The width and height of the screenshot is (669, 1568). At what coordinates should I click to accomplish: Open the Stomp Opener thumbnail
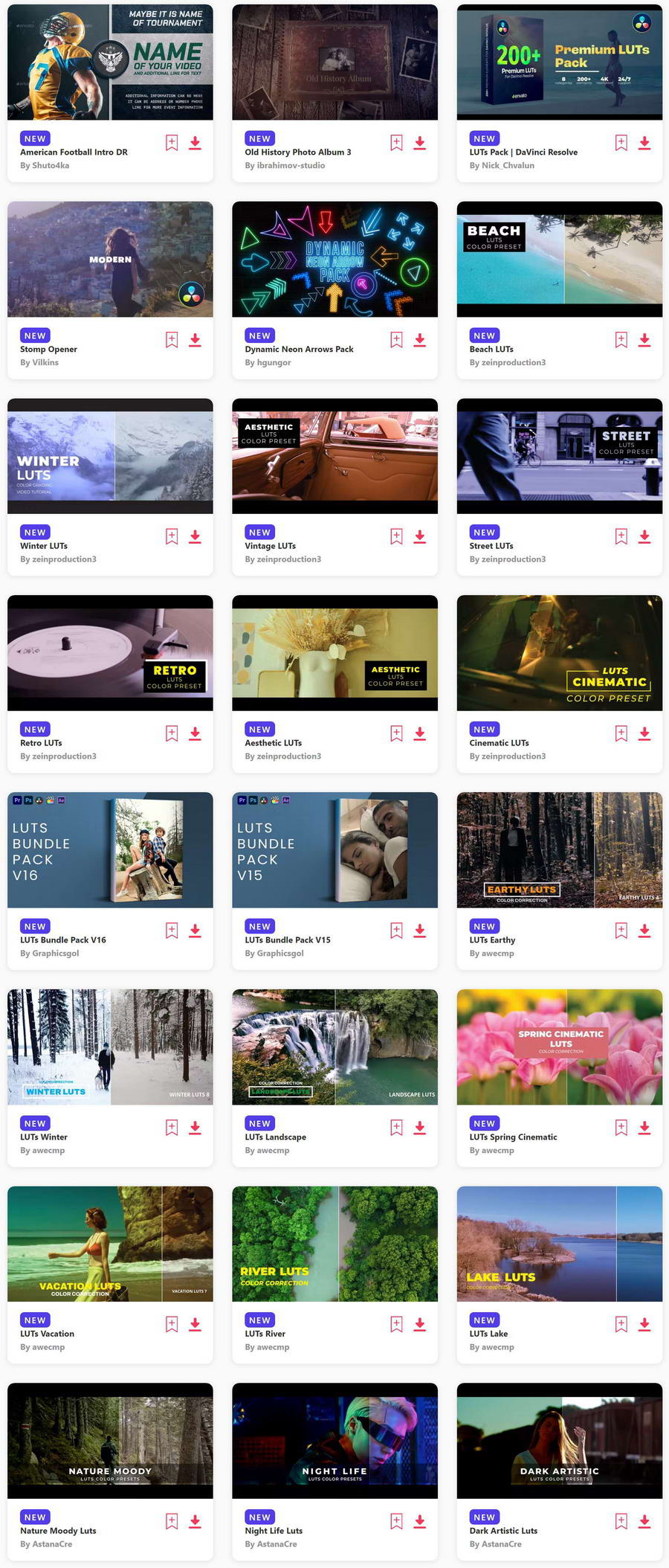point(110,259)
